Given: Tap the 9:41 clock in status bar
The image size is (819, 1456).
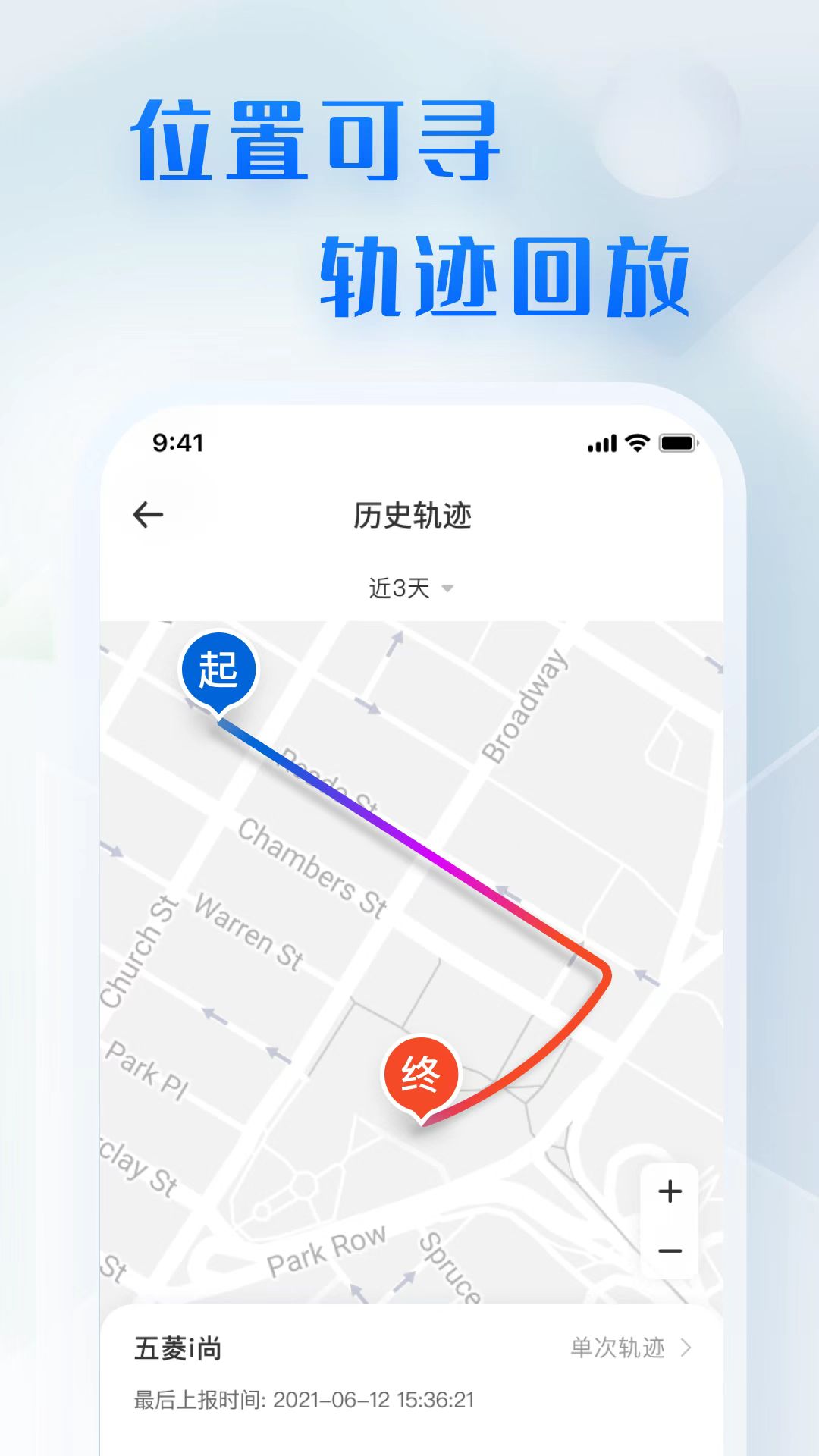Looking at the screenshot, I should [x=178, y=442].
